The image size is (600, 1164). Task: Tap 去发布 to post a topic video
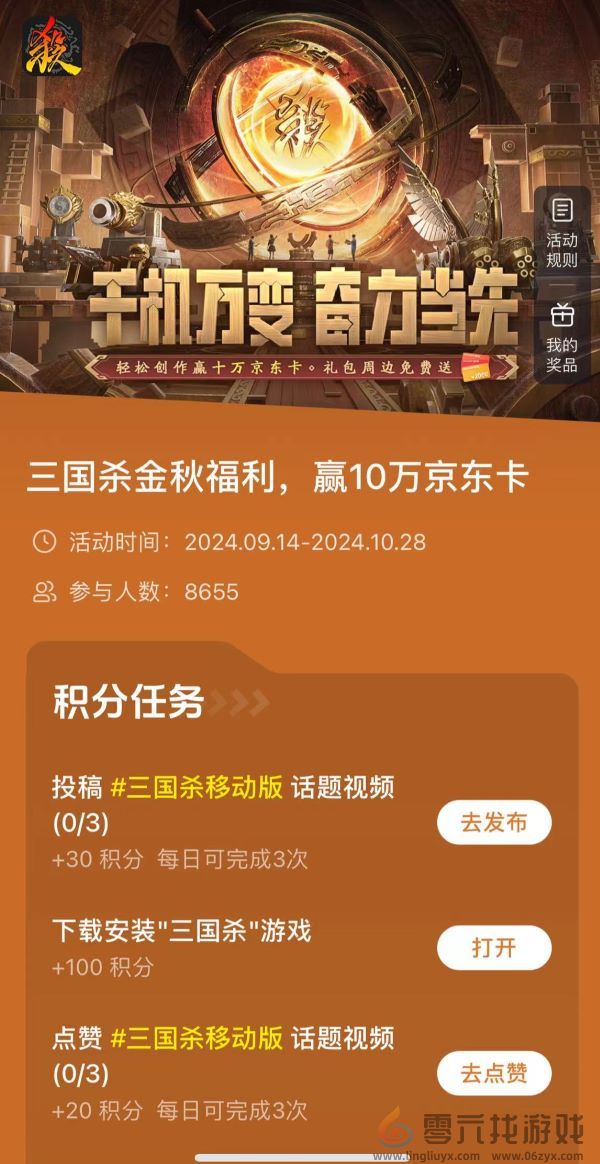point(494,823)
